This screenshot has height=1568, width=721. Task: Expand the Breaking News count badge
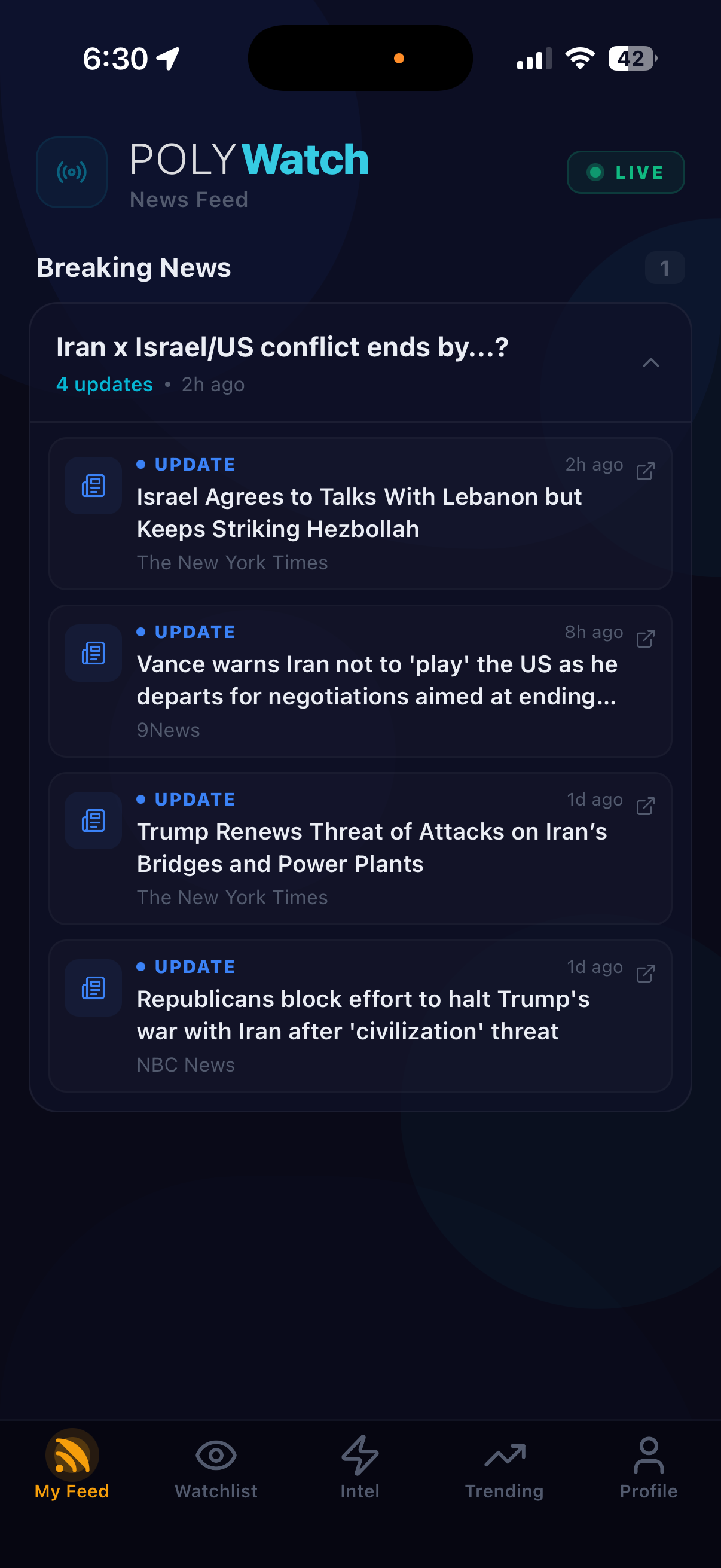(664, 267)
